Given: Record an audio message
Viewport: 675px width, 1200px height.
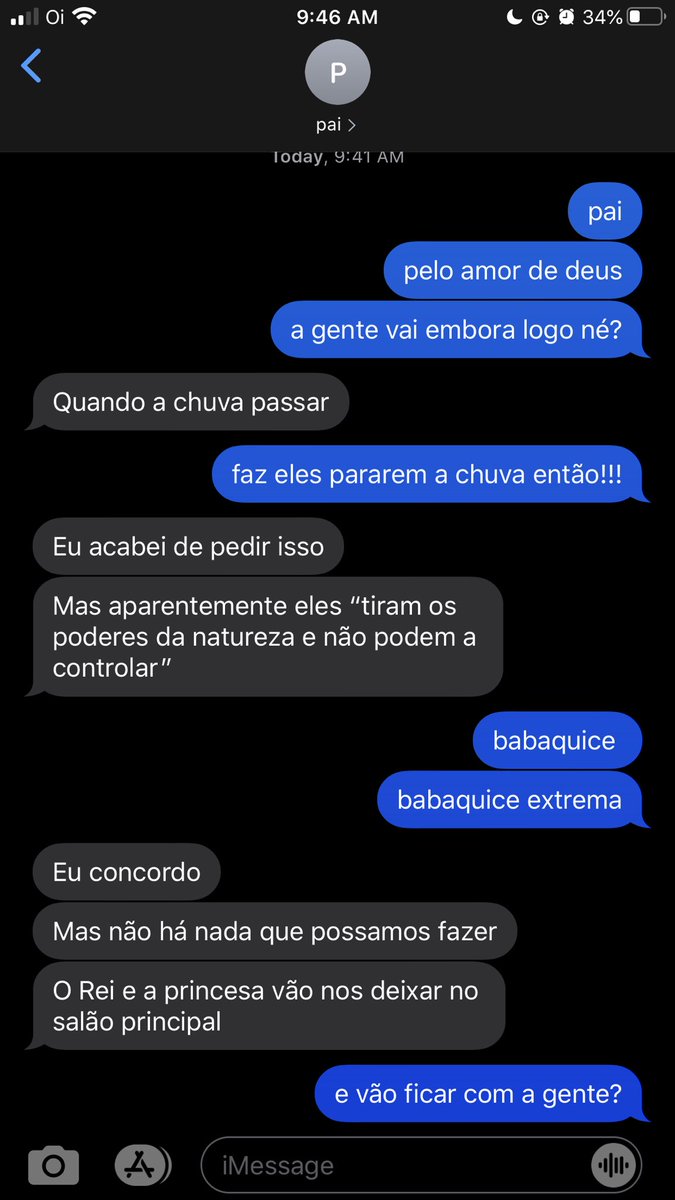Looking at the screenshot, I should tap(612, 1165).
